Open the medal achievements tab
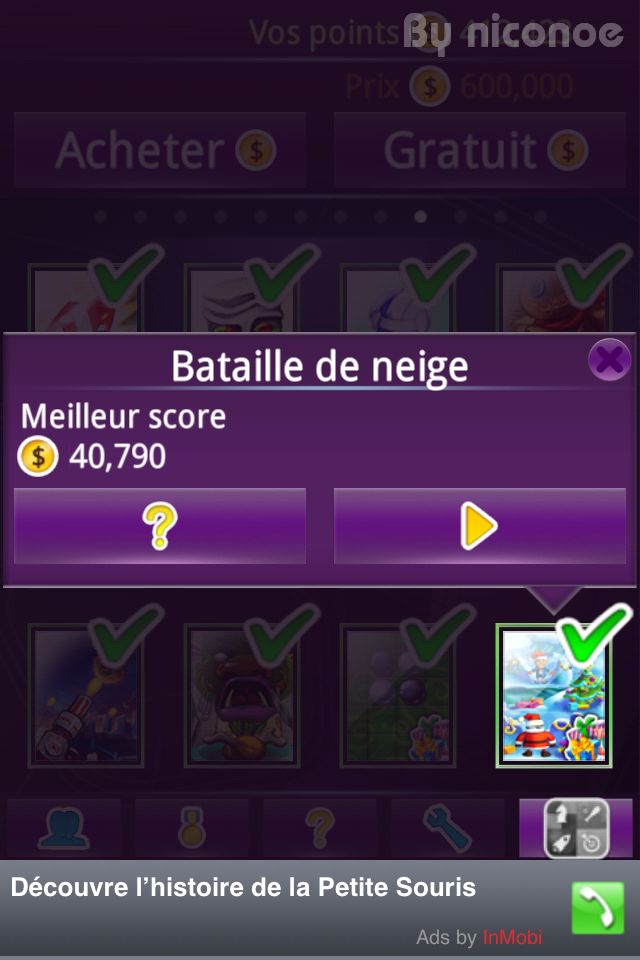640x960 pixels. tap(191, 829)
